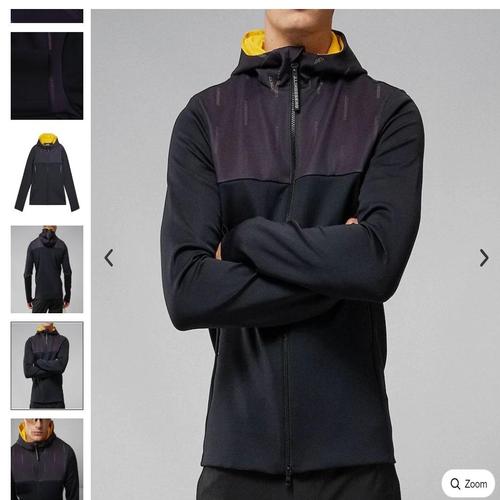Open the Zoom view of the jacket
This screenshot has height=500, width=500.
(x=468, y=483)
